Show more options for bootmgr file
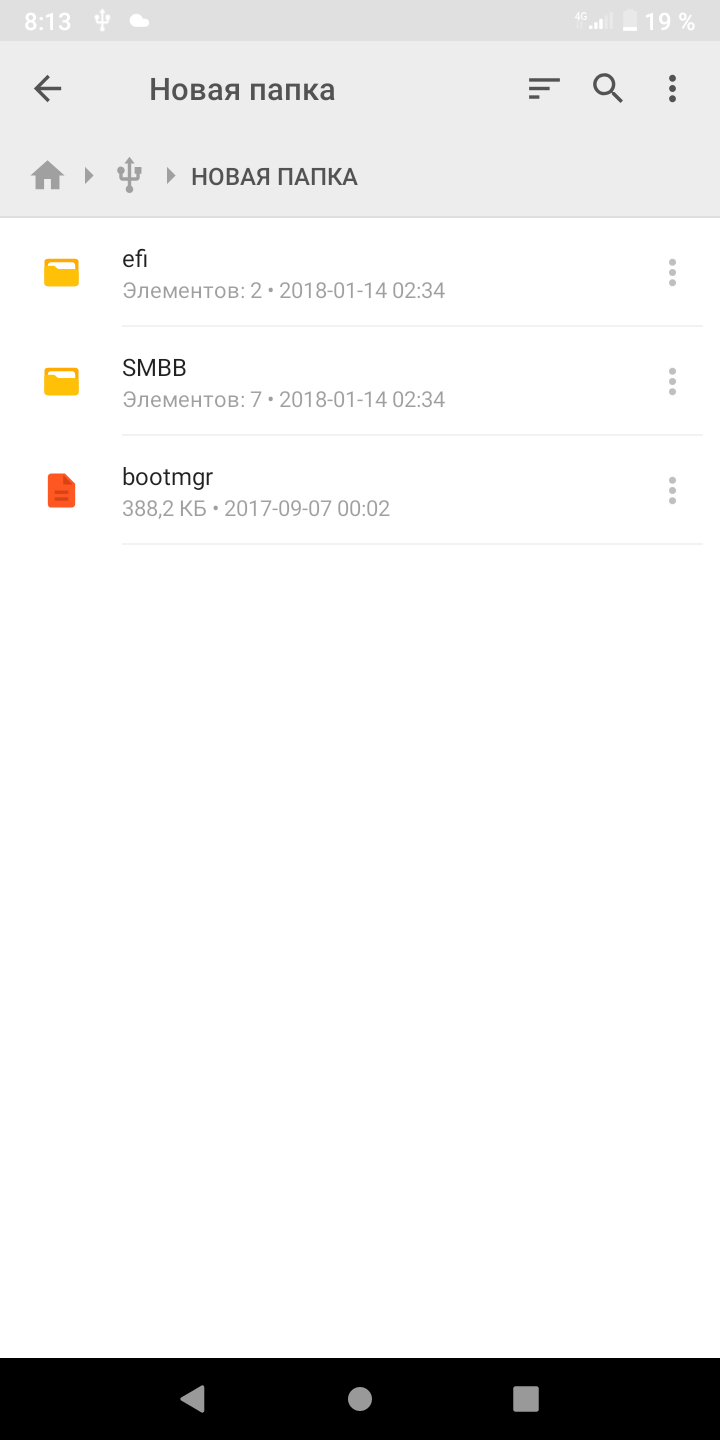The height and width of the screenshot is (1440, 720). [x=672, y=491]
